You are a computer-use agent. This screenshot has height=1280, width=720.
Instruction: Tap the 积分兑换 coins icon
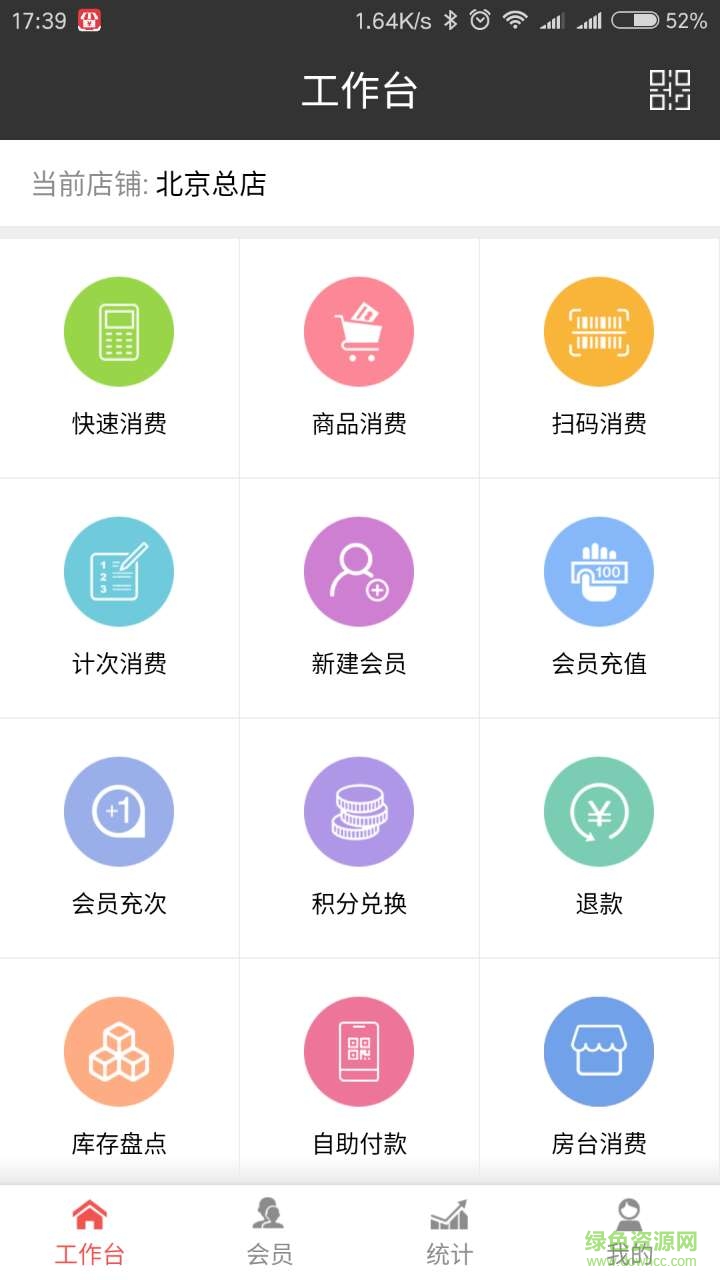(x=359, y=811)
